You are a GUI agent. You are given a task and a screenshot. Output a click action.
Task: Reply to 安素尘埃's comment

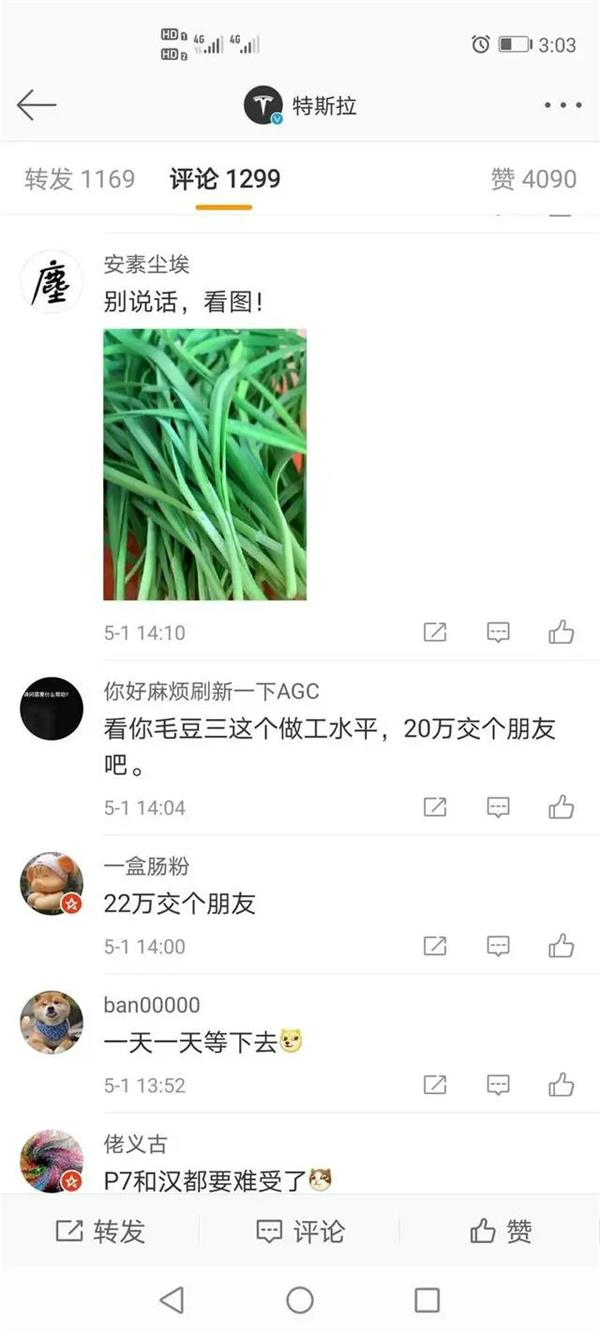pos(498,632)
